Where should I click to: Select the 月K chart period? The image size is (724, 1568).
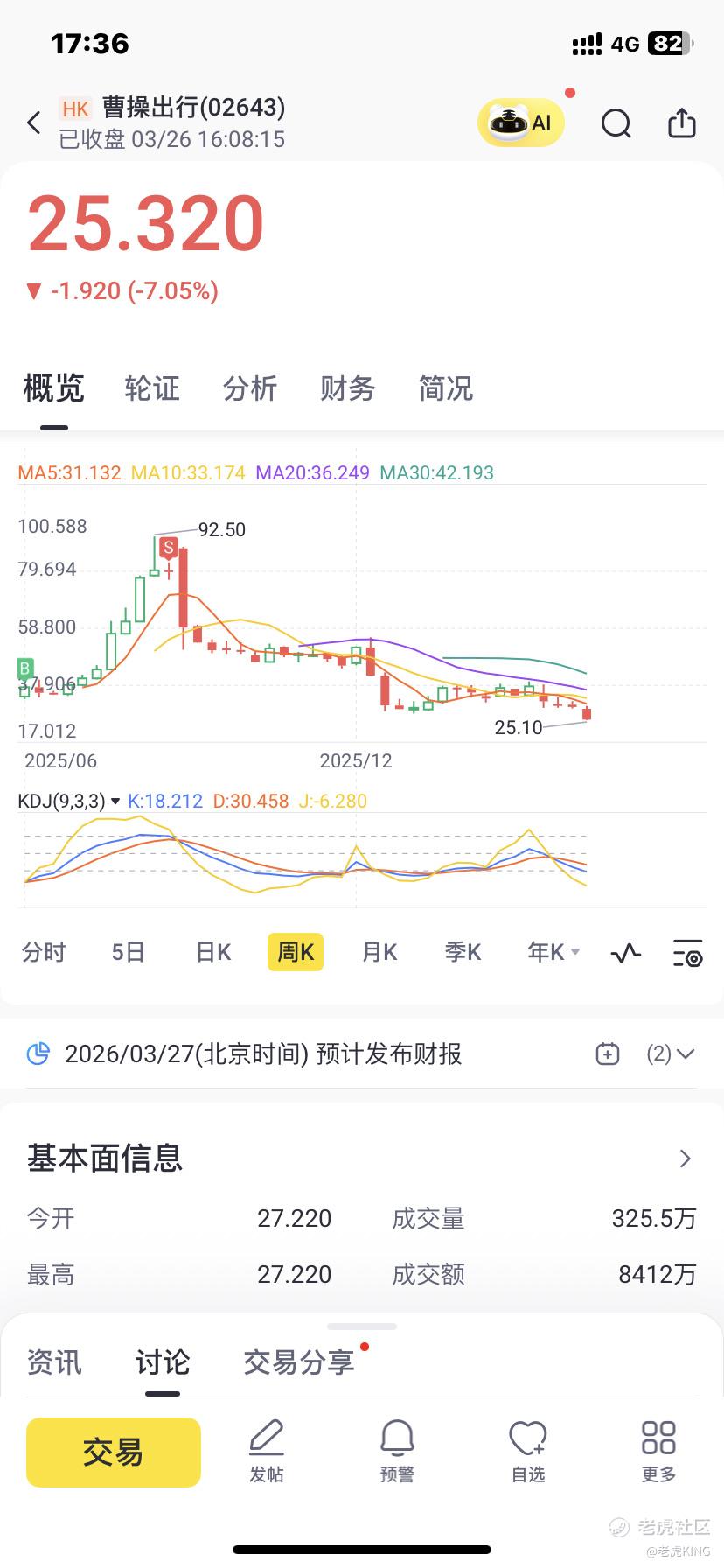(379, 952)
